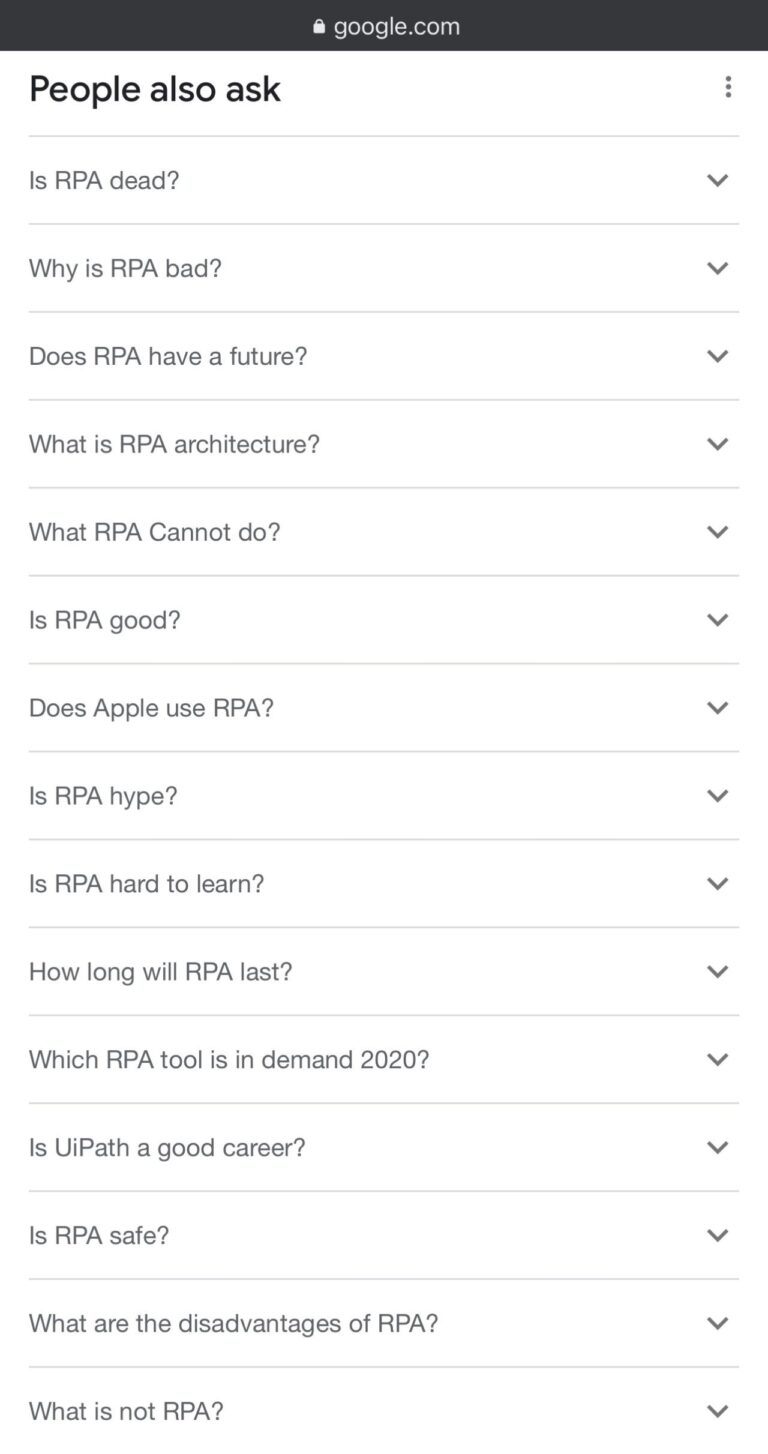Expand 'Is RPA hard to learn?'
The width and height of the screenshot is (768, 1454).
pyautogui.click(x=384, y=884)
